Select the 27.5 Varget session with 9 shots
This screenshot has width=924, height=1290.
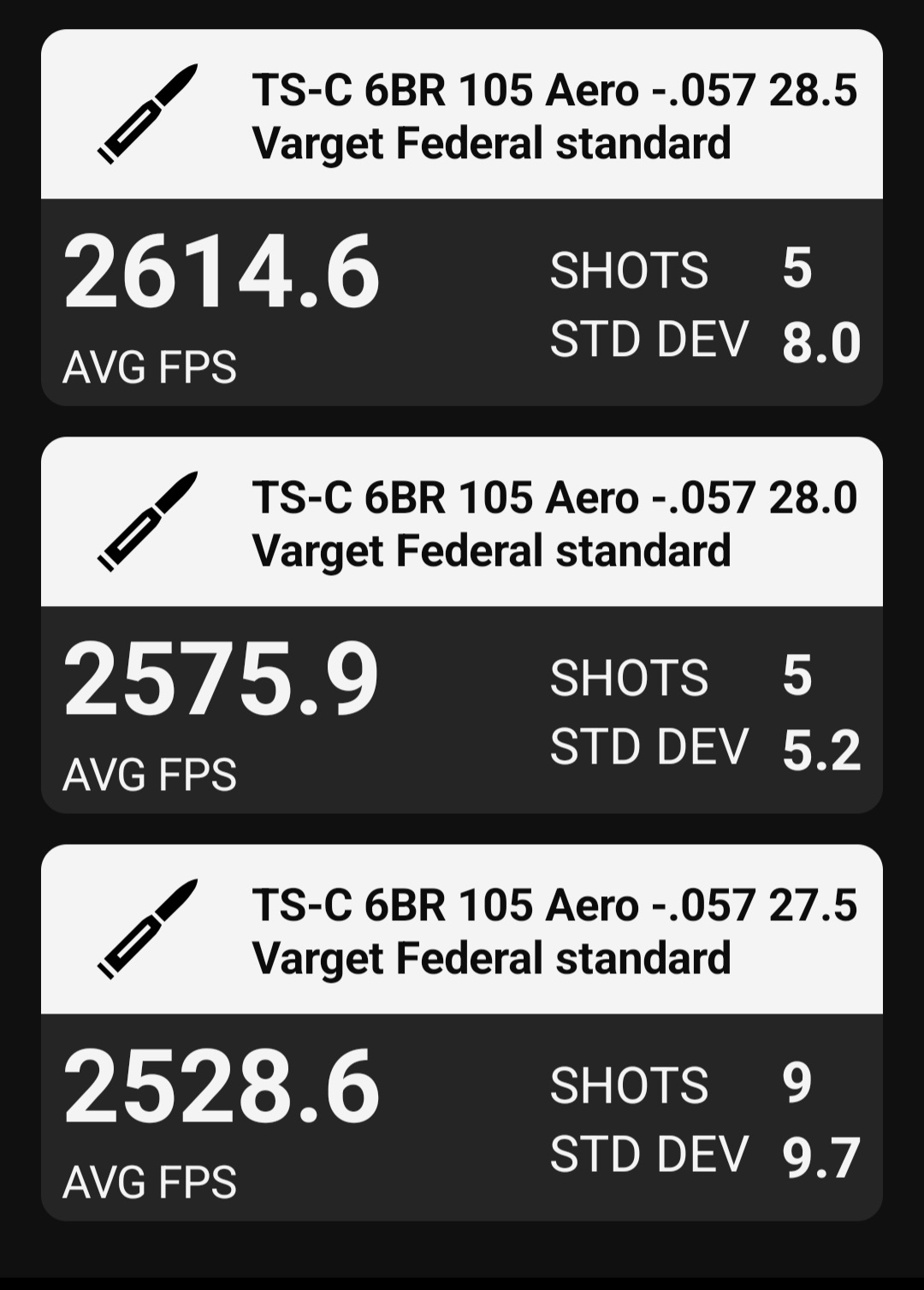click(462, 1032)
